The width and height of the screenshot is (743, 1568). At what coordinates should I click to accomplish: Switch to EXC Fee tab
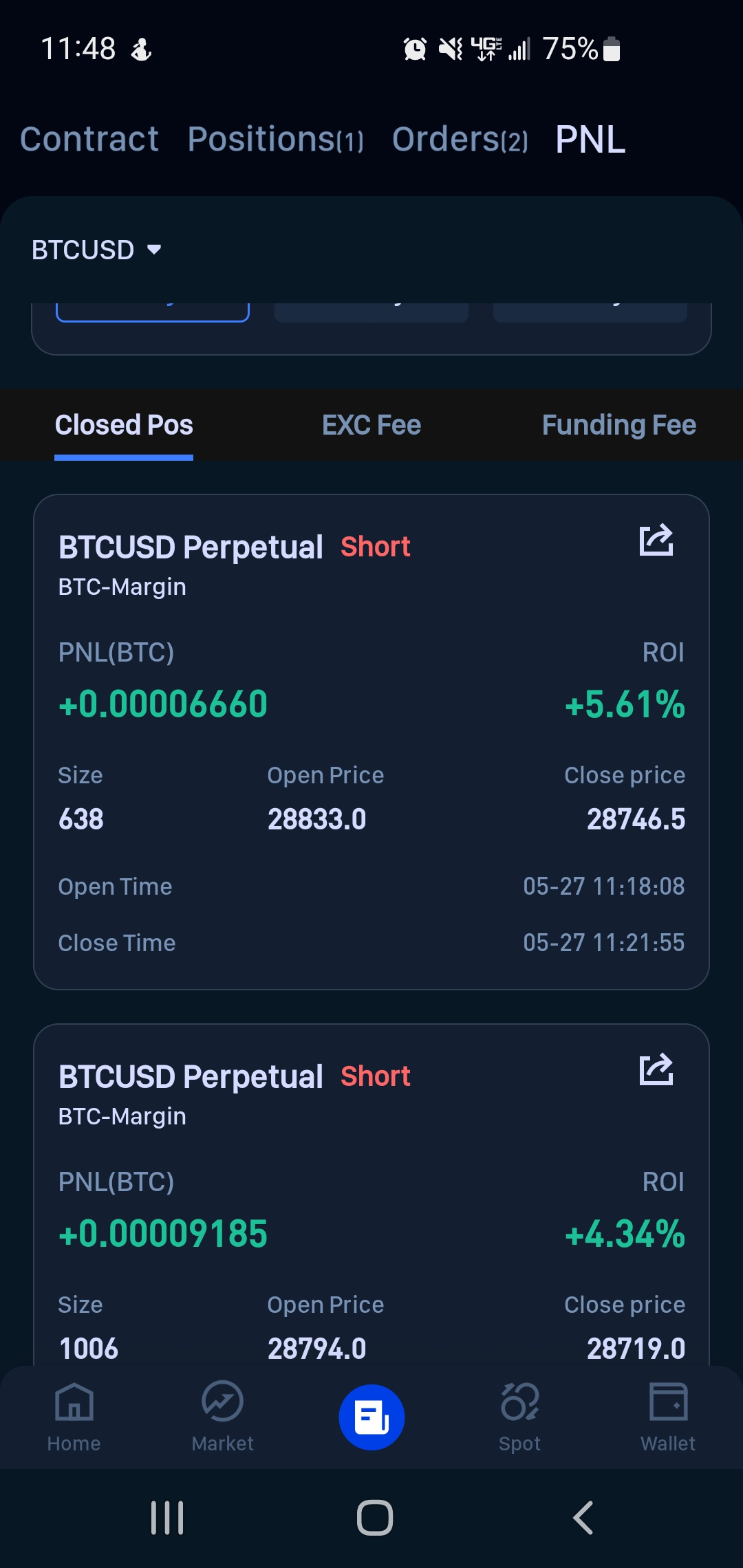click(x=371, y=425)
